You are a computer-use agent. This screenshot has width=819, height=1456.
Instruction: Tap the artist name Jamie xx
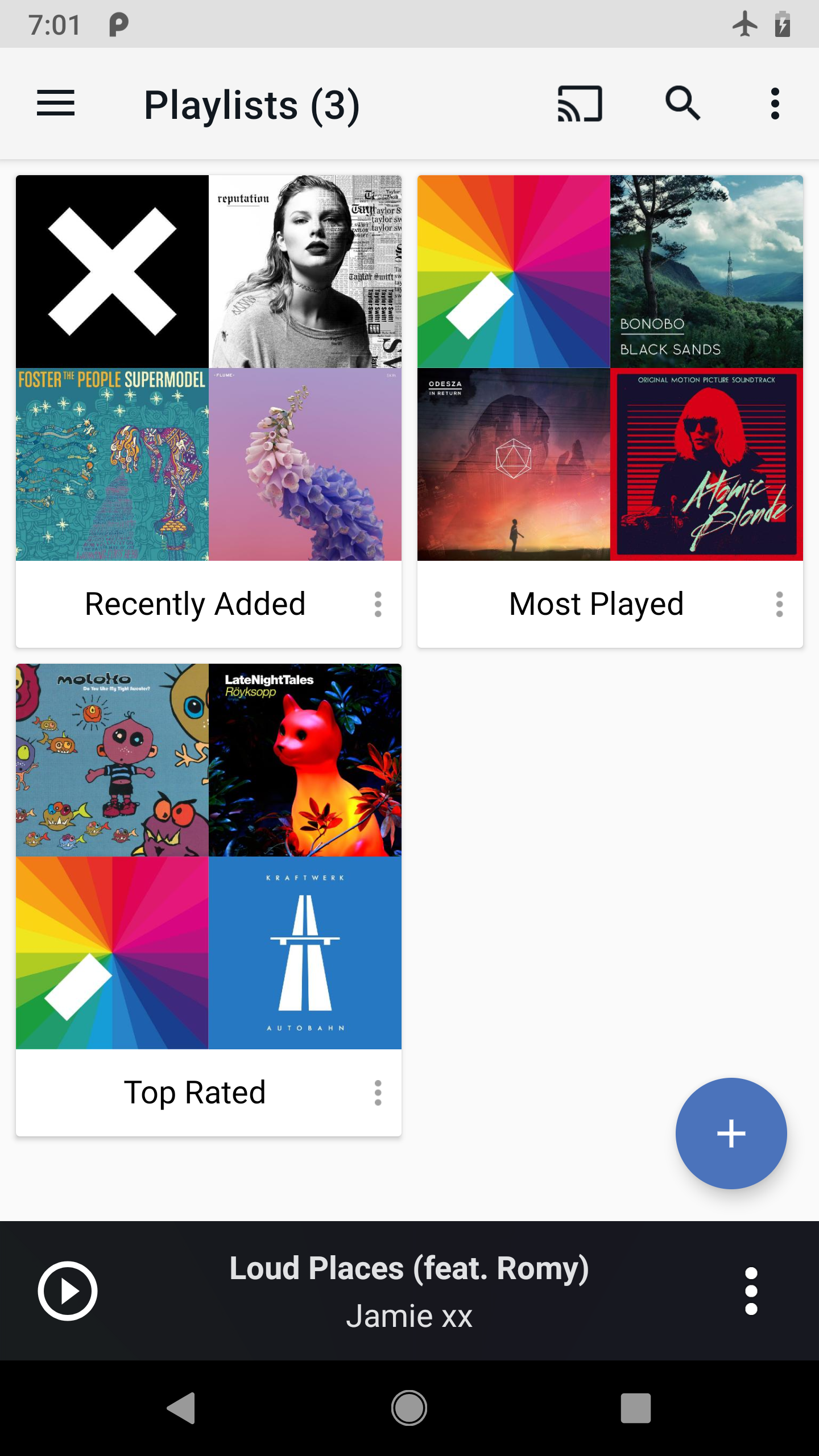point(411,1317)
